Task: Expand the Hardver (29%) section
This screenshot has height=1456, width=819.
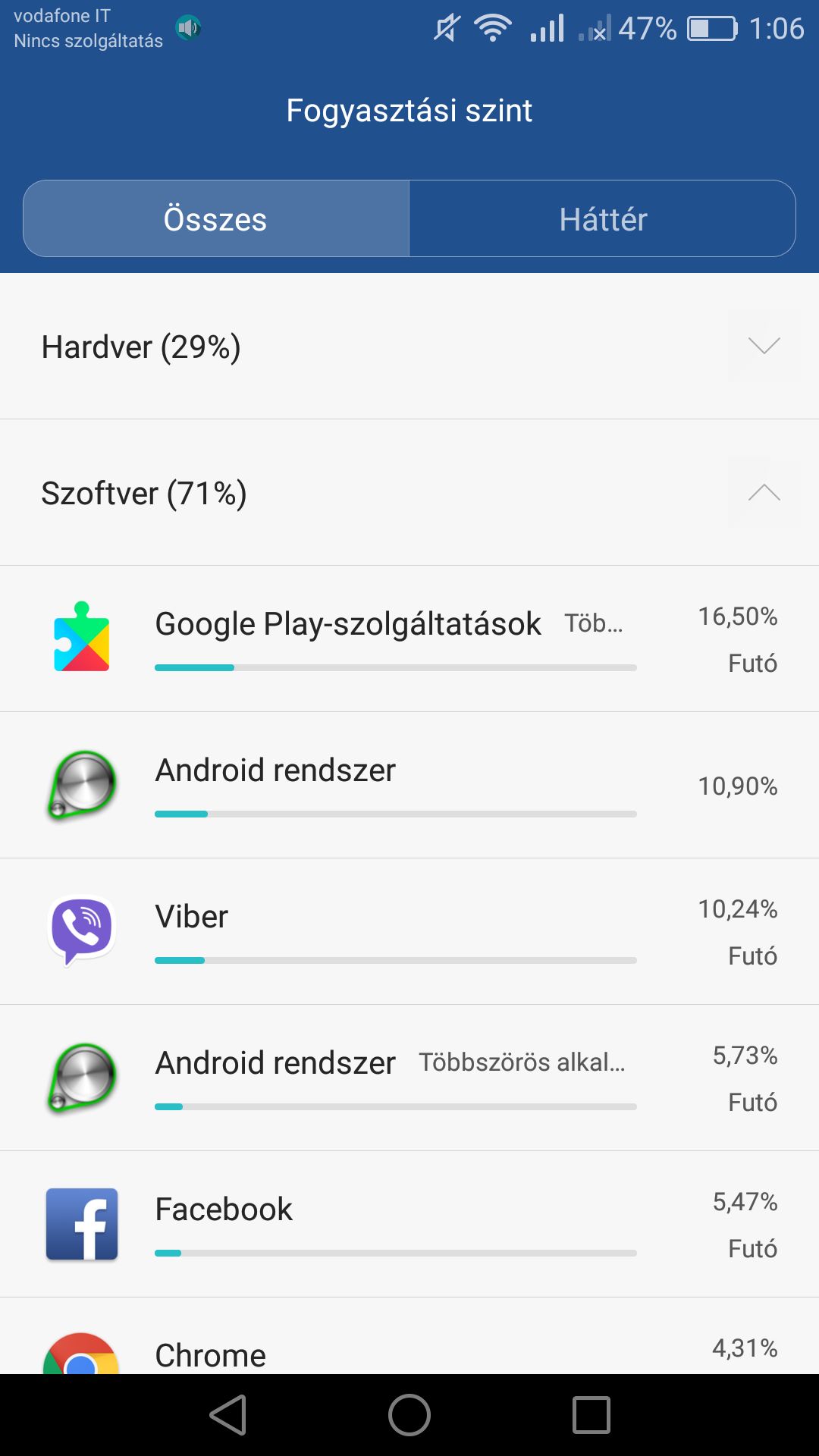Action: tap(763, 346)
